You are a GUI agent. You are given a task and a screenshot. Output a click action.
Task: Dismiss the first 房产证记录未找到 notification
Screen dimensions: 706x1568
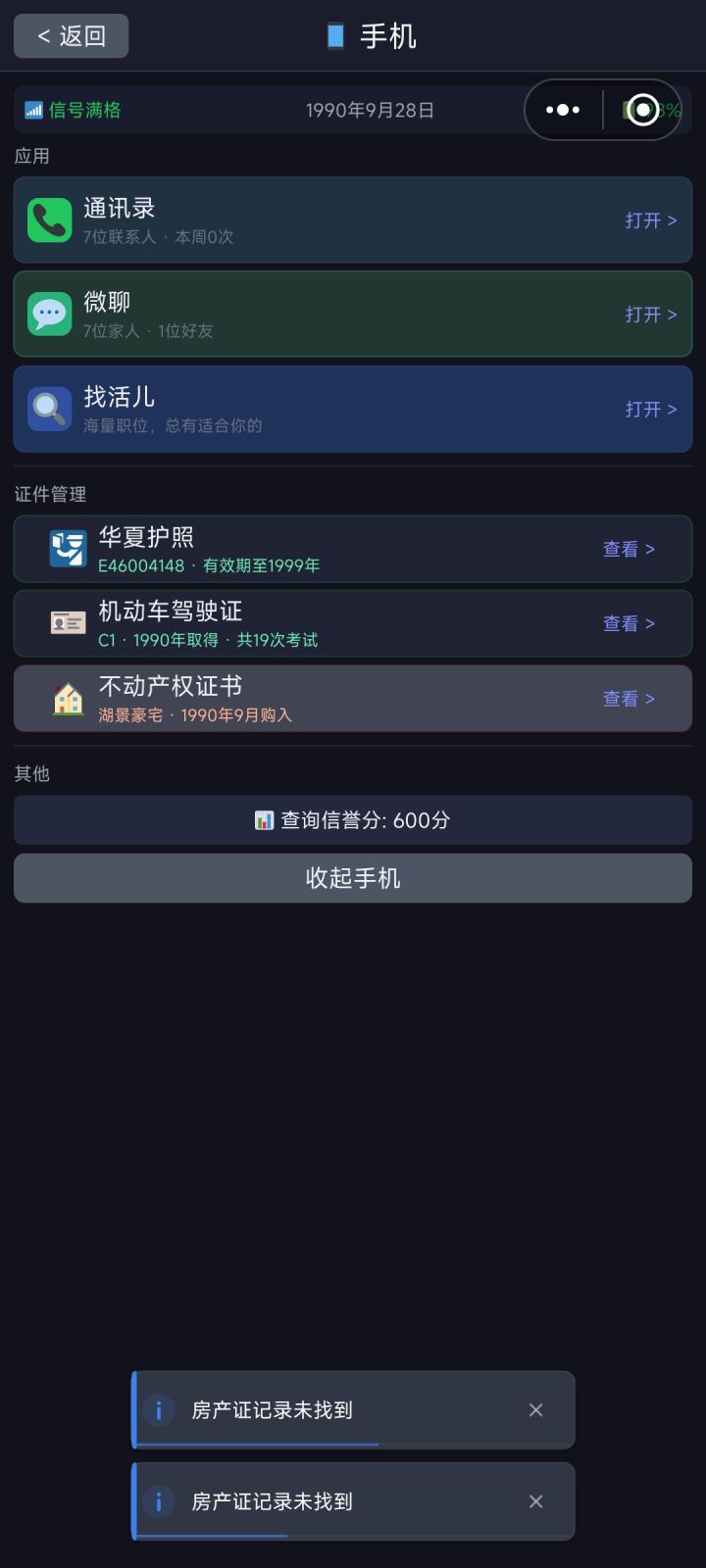tap(535, 1409)
